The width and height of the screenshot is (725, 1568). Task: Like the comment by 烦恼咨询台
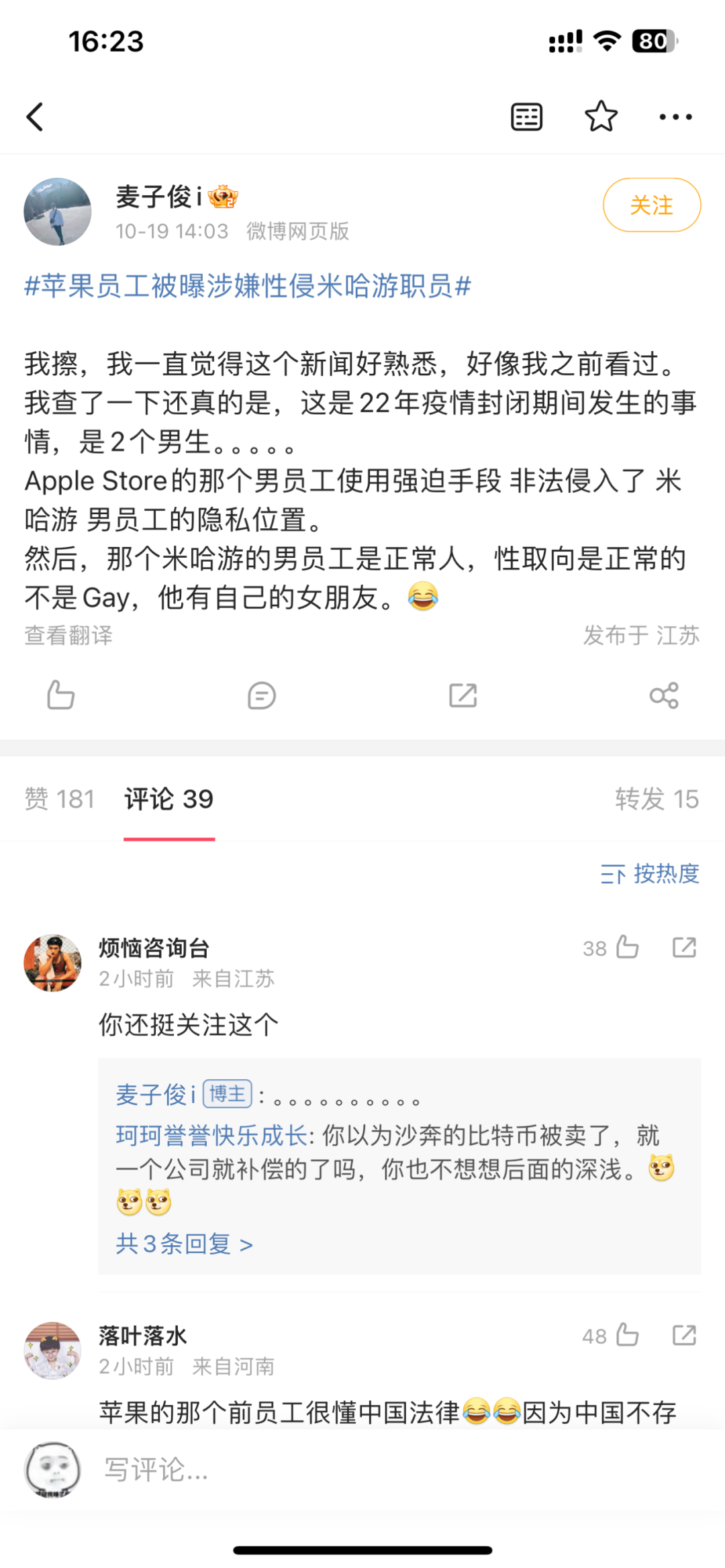coord(627,948)
